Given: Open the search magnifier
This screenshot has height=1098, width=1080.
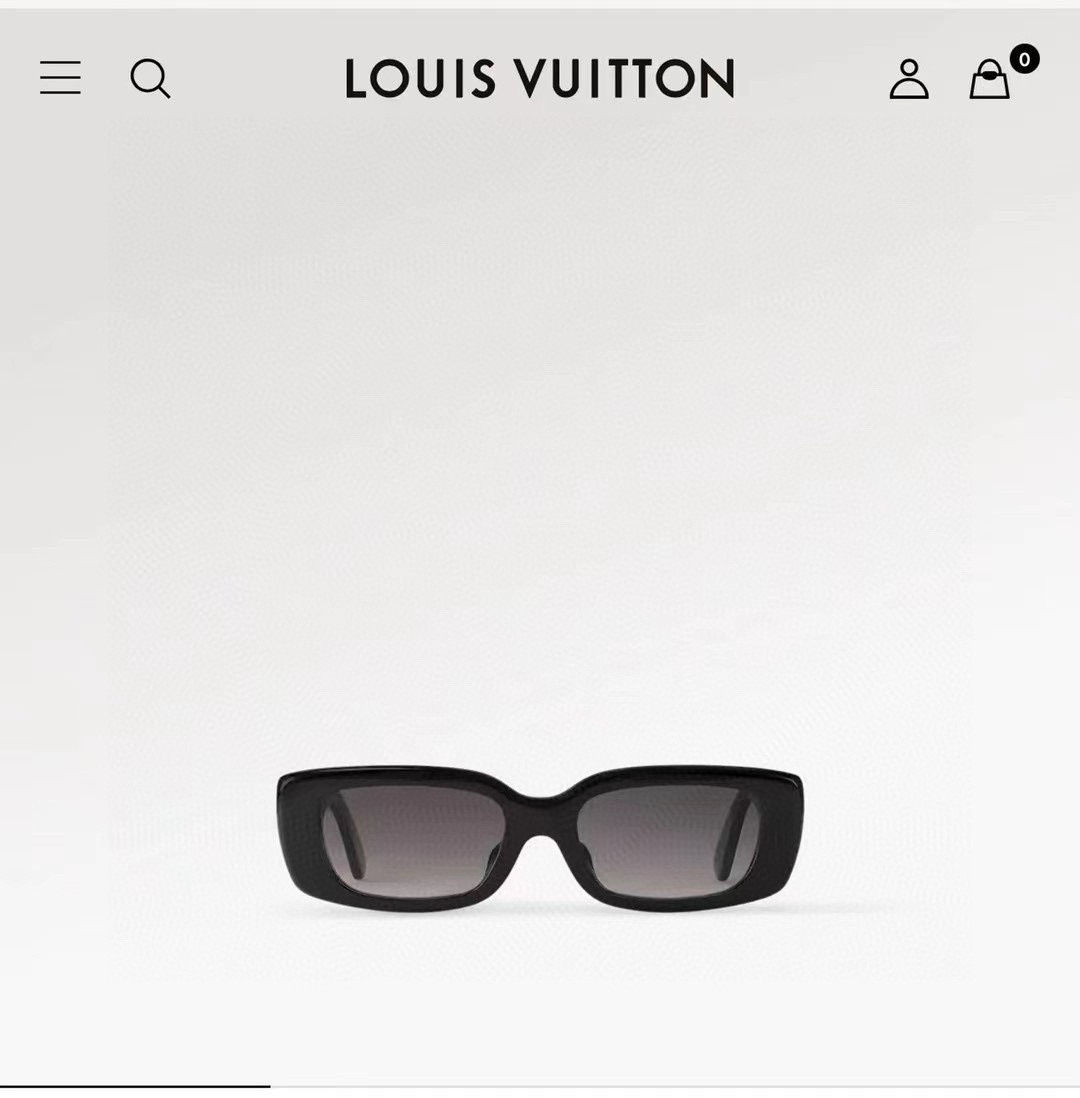Looking at the screenshot, I should pos(150,78).
